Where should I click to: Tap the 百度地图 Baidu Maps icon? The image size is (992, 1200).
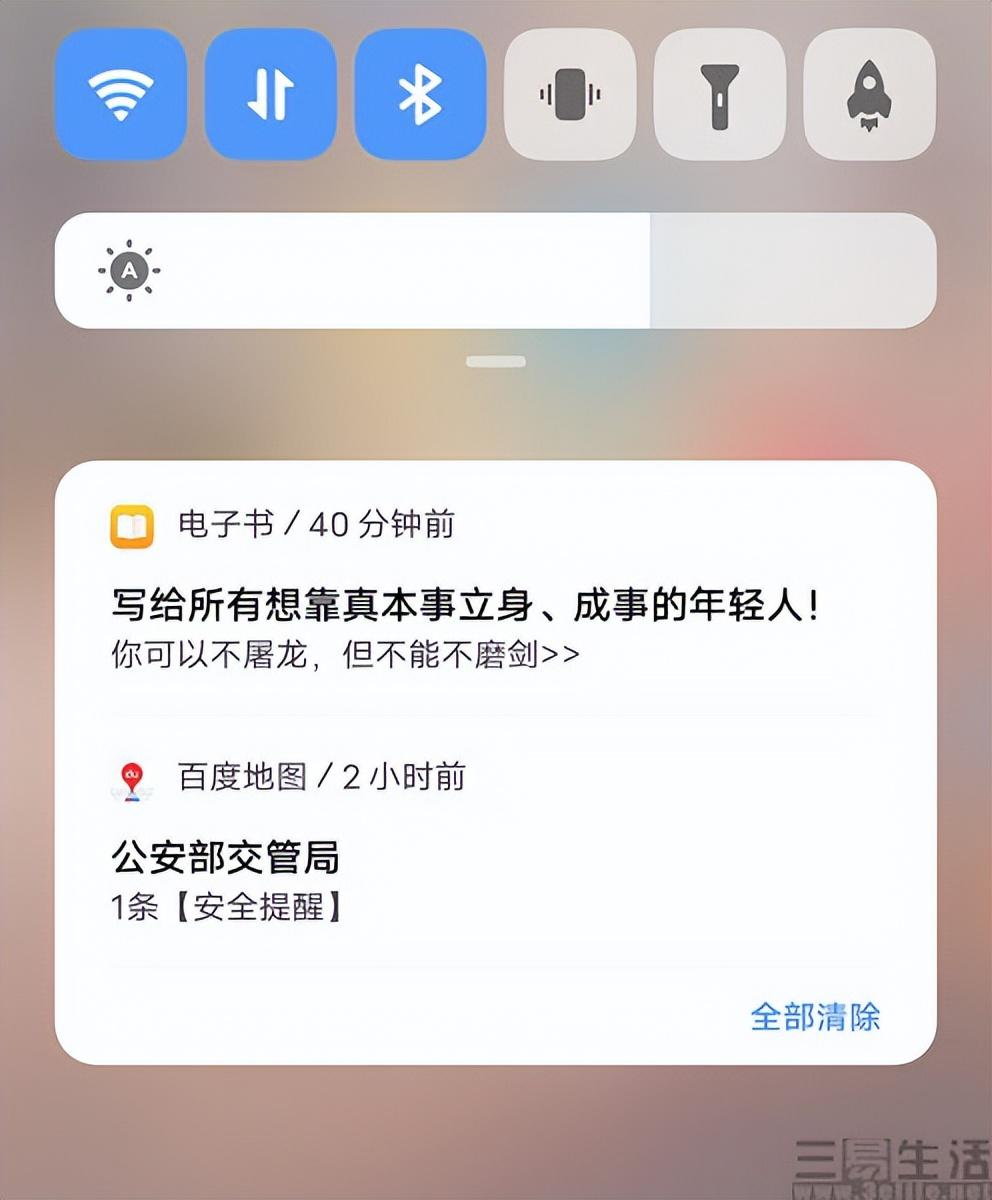(131, 777)
